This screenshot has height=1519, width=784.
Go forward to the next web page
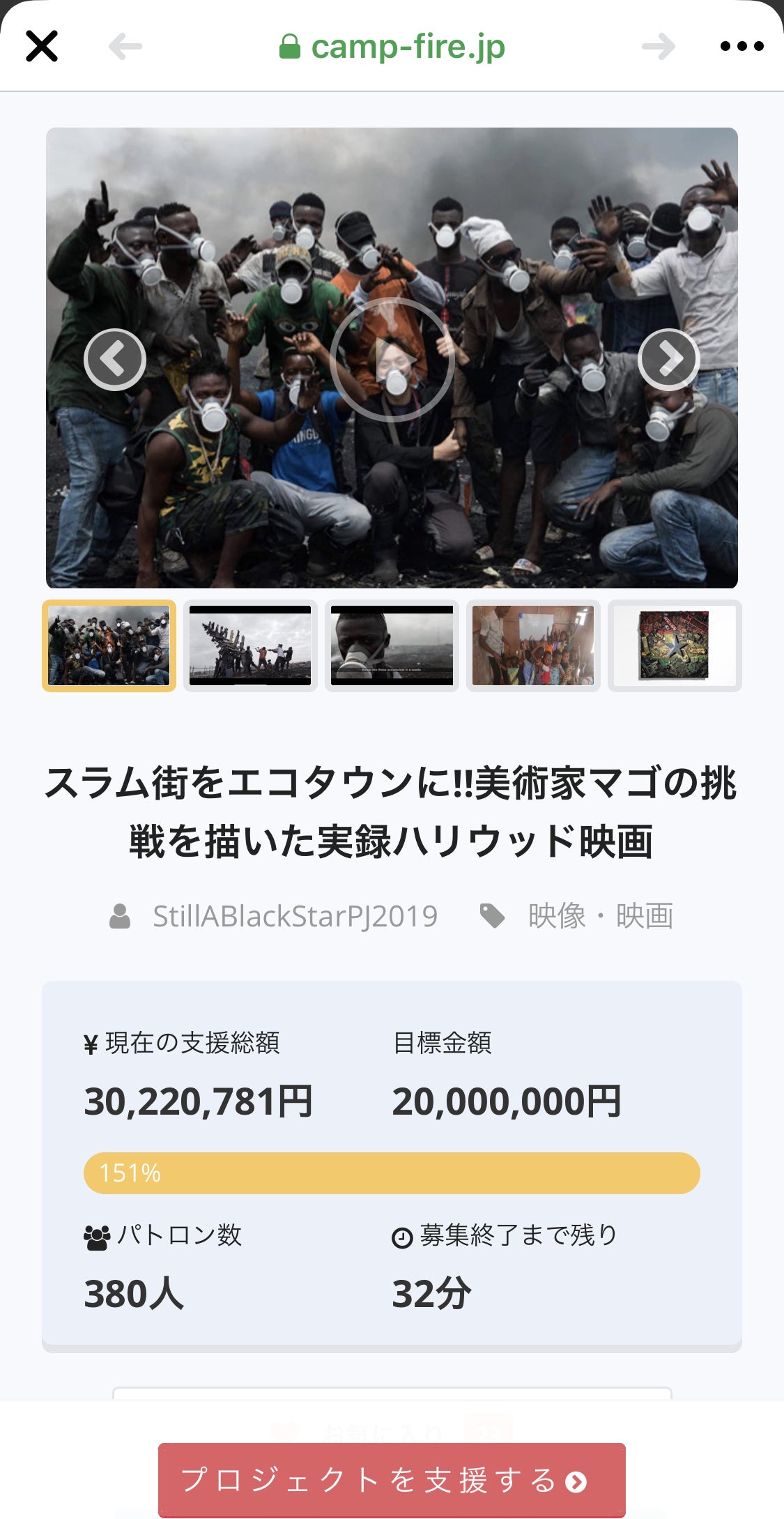659,47
